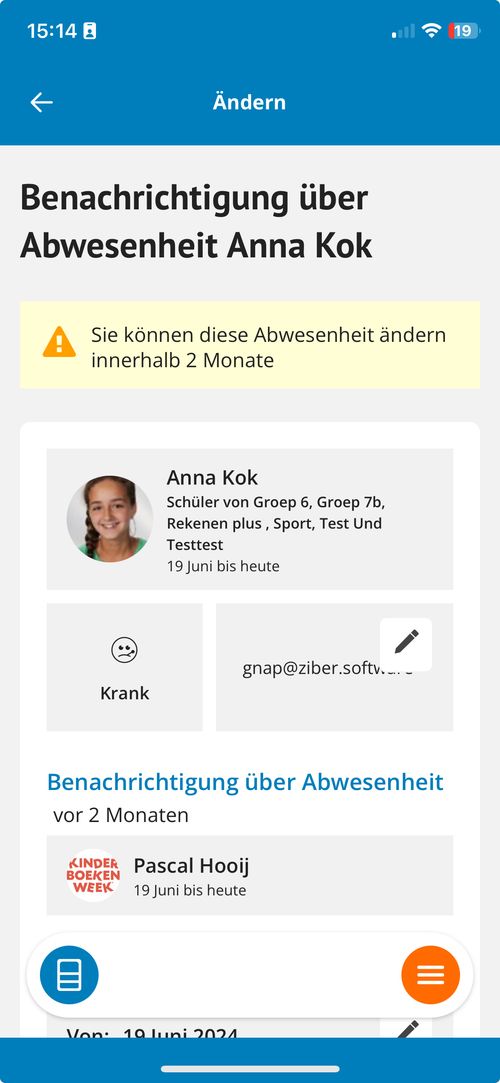Edit the email field with the pencil icon
The width and height of the screenshot is (500, 1083).
coord(406,644)
